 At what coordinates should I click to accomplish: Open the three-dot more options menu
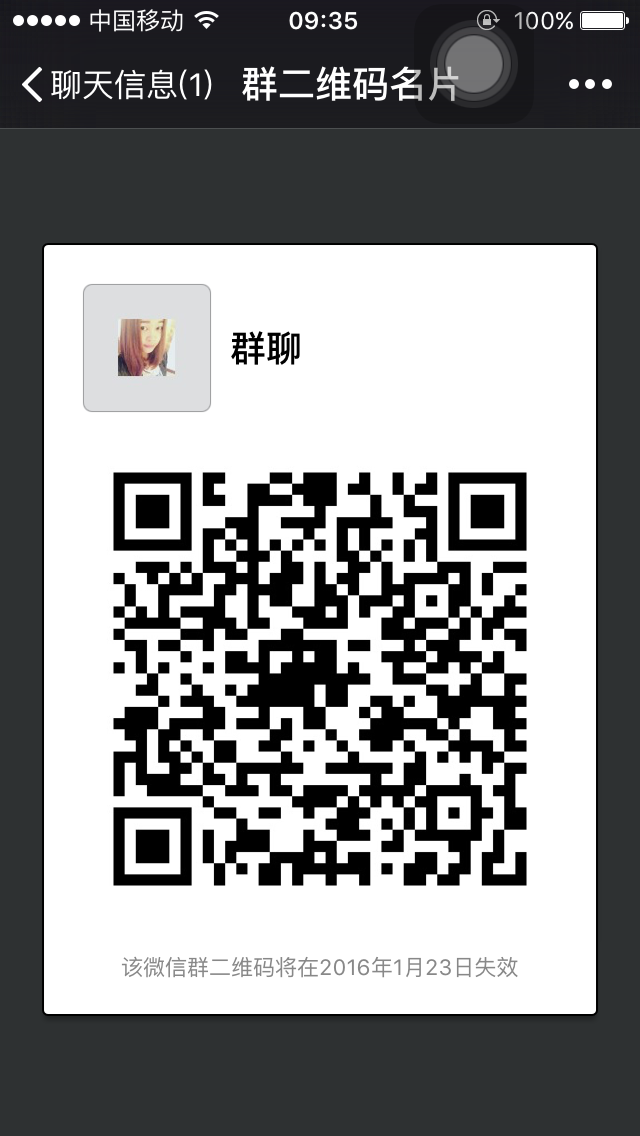point(589,86)
